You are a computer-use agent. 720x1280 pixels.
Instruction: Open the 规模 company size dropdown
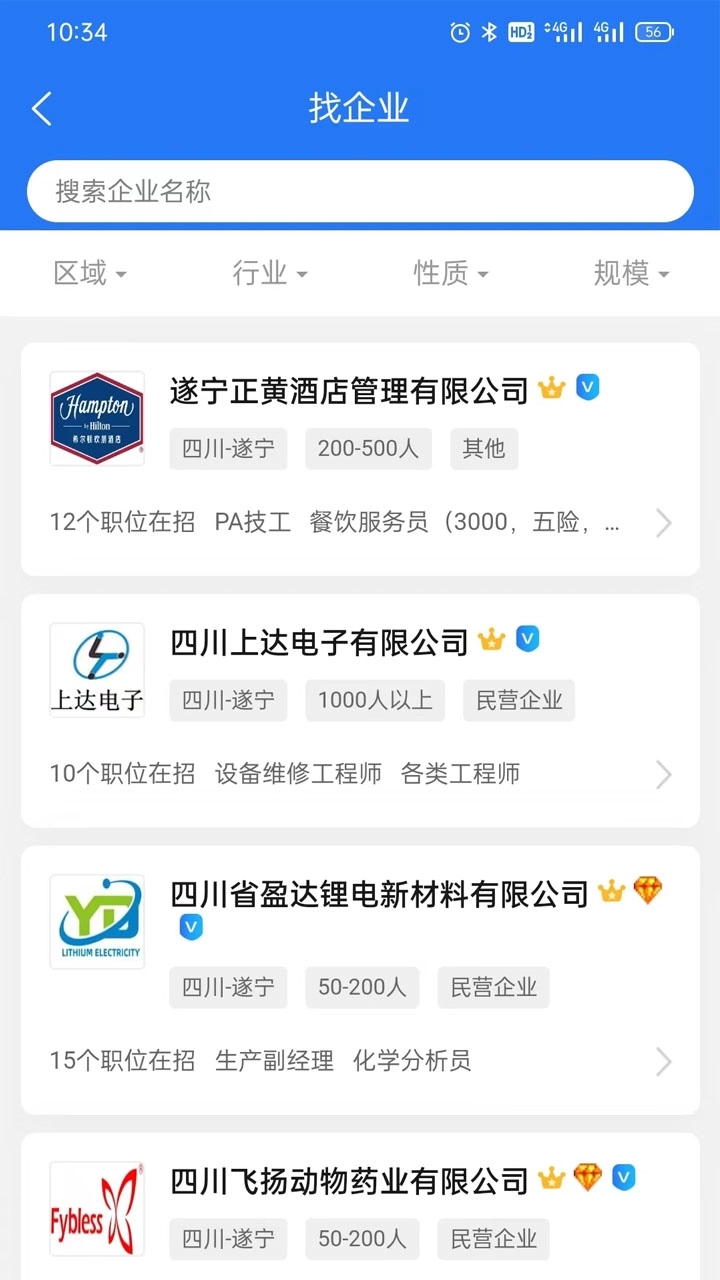coord(631,273)
